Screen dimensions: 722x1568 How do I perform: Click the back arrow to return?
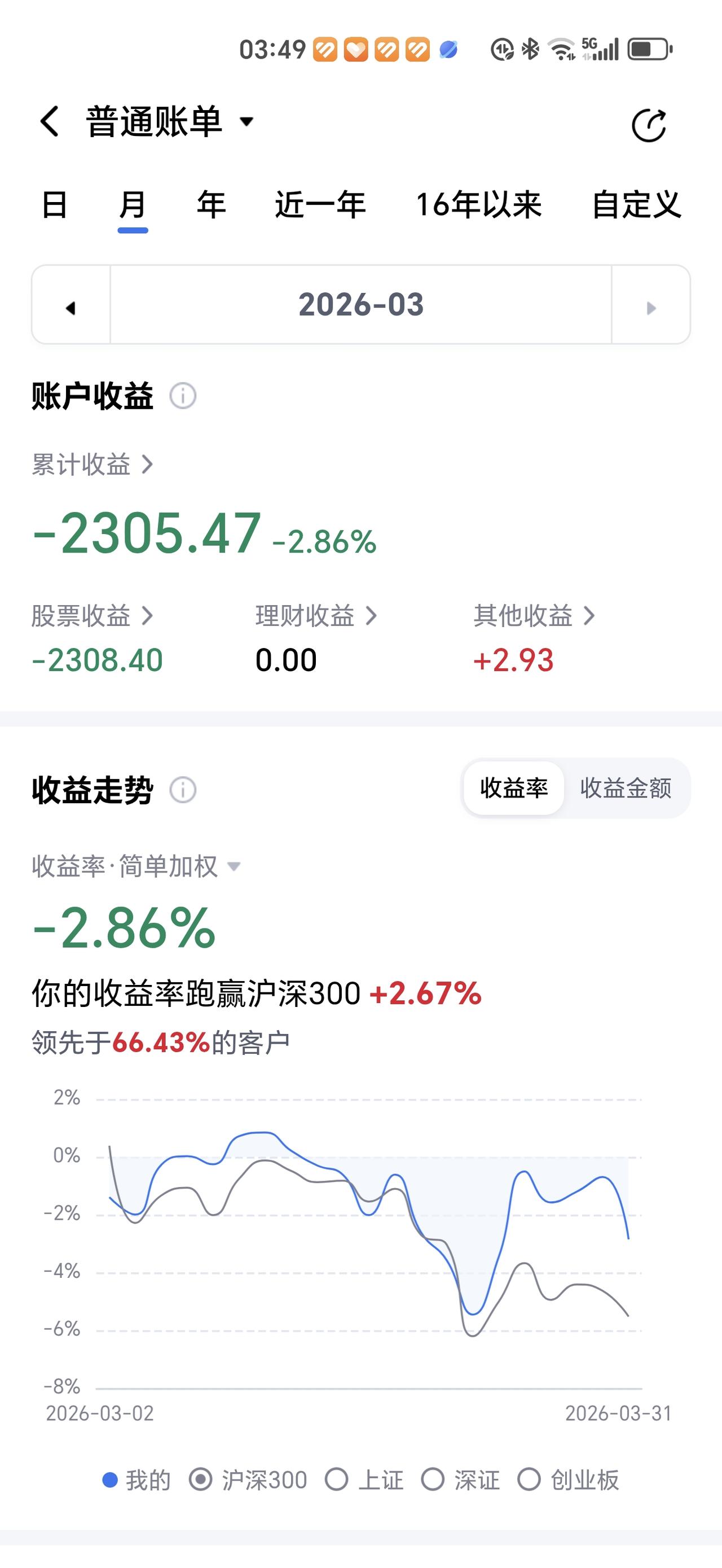(x=48, y=122)
